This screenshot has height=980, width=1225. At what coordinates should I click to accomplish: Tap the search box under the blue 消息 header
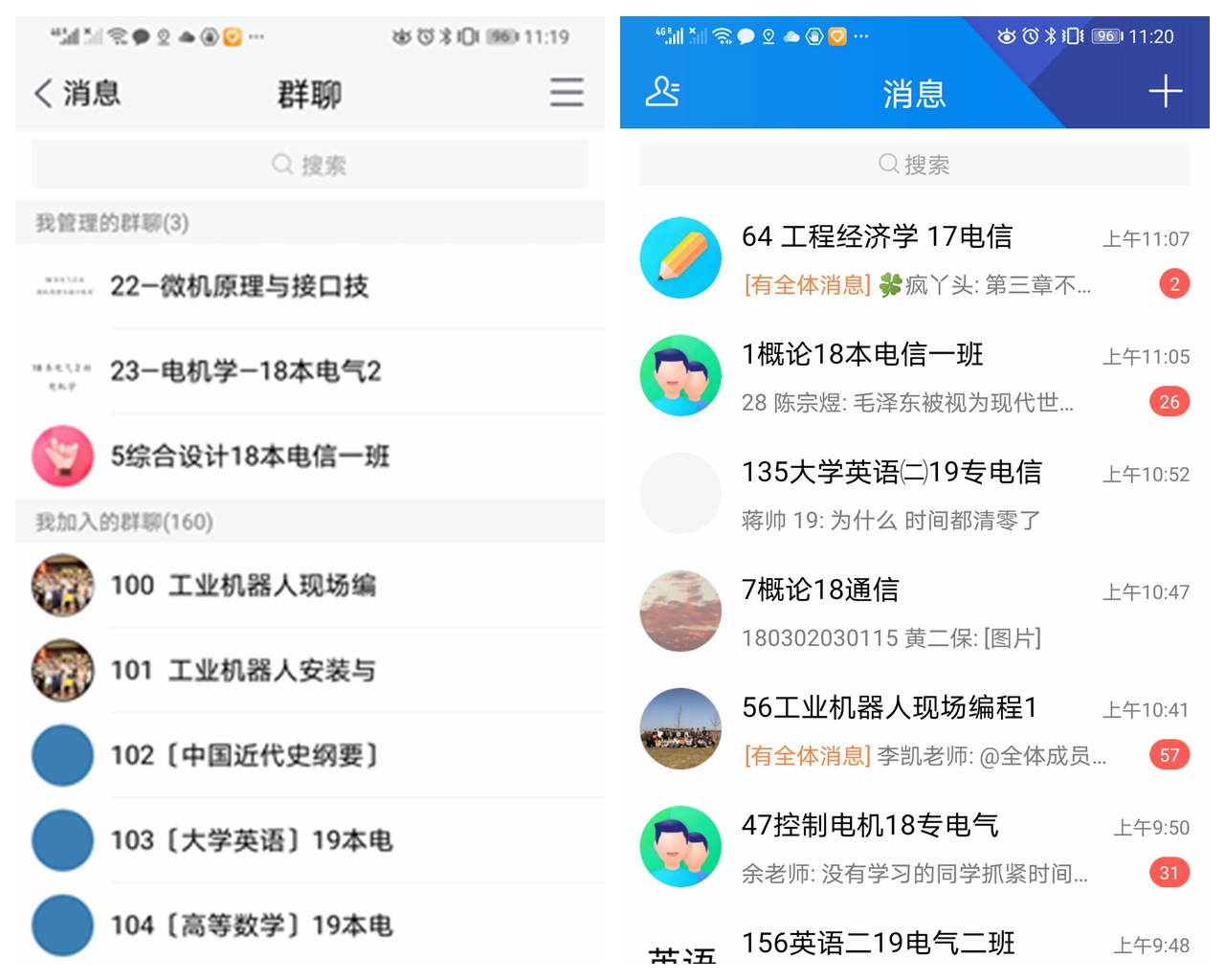pos(914,165)
